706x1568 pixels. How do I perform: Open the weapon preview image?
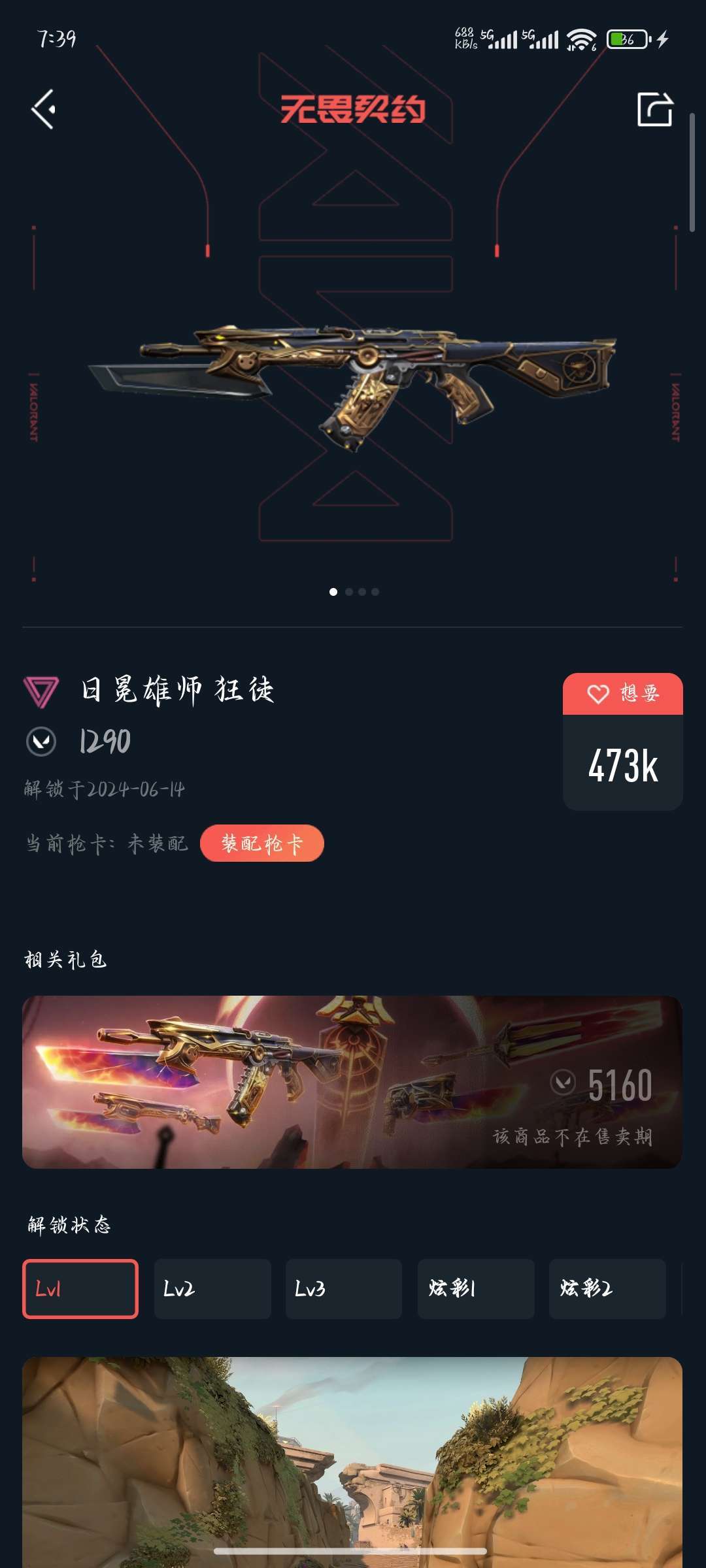tap(353, 385)
